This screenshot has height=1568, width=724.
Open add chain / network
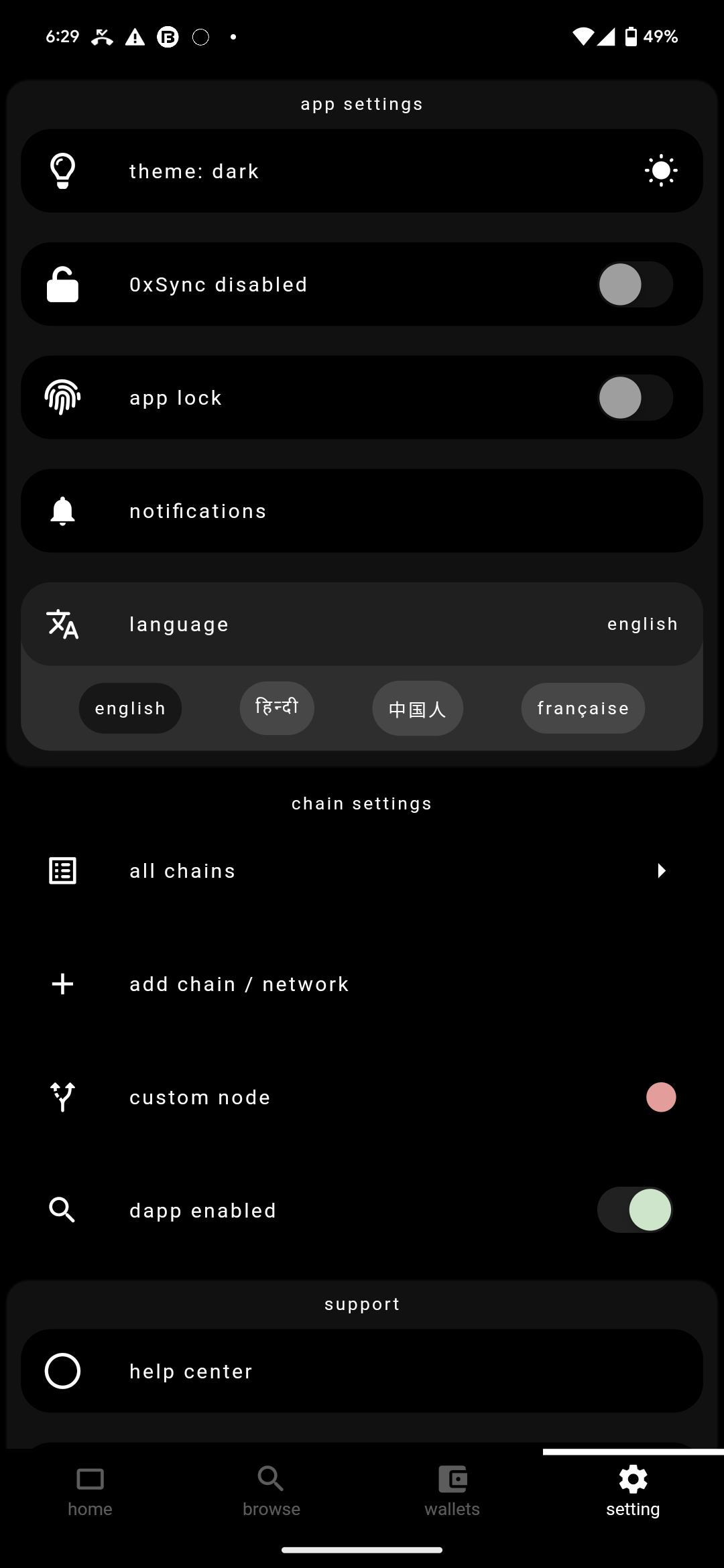click(362, 984)
